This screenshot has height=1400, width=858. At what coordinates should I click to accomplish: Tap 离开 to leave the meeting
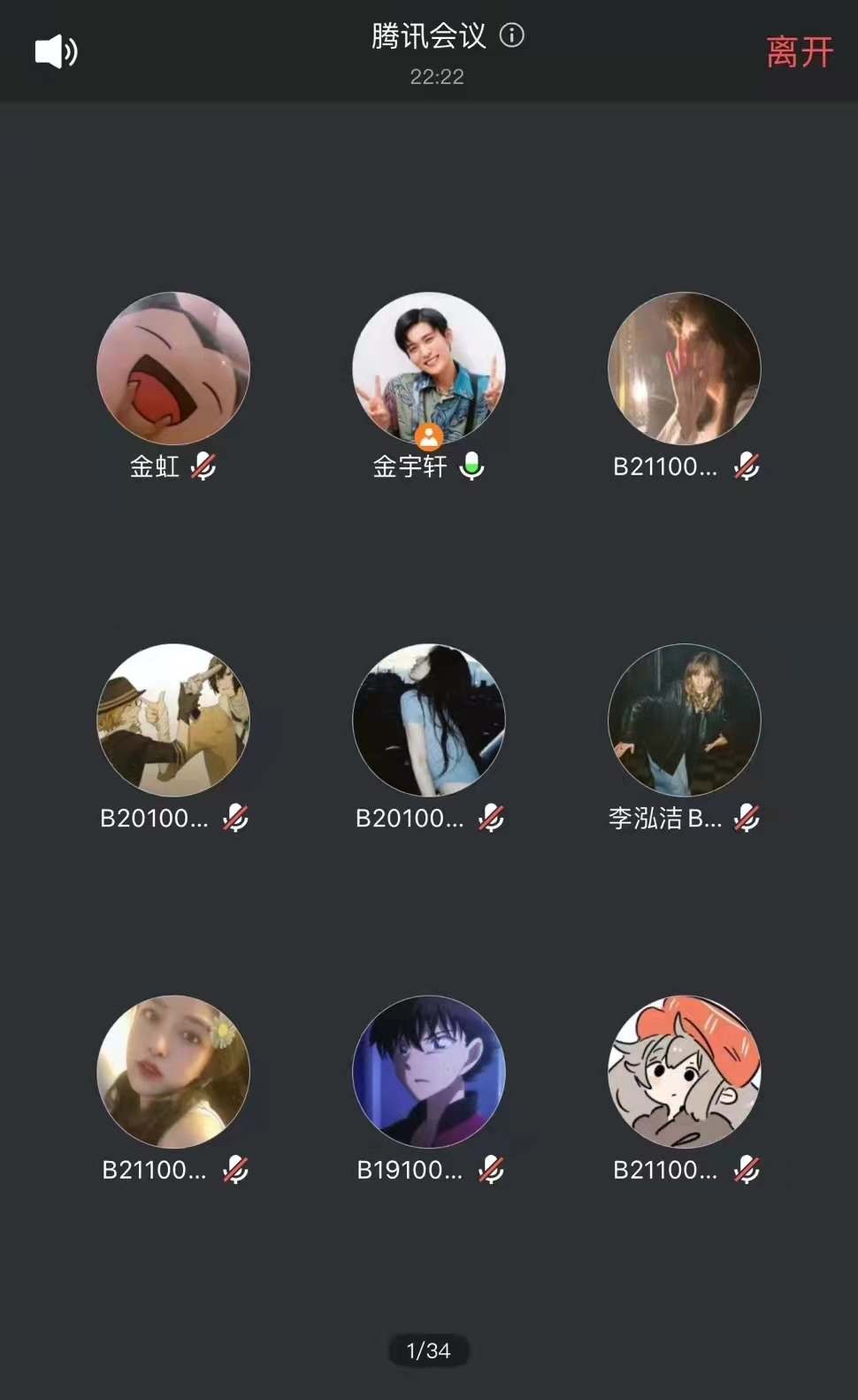click(799, 52)
